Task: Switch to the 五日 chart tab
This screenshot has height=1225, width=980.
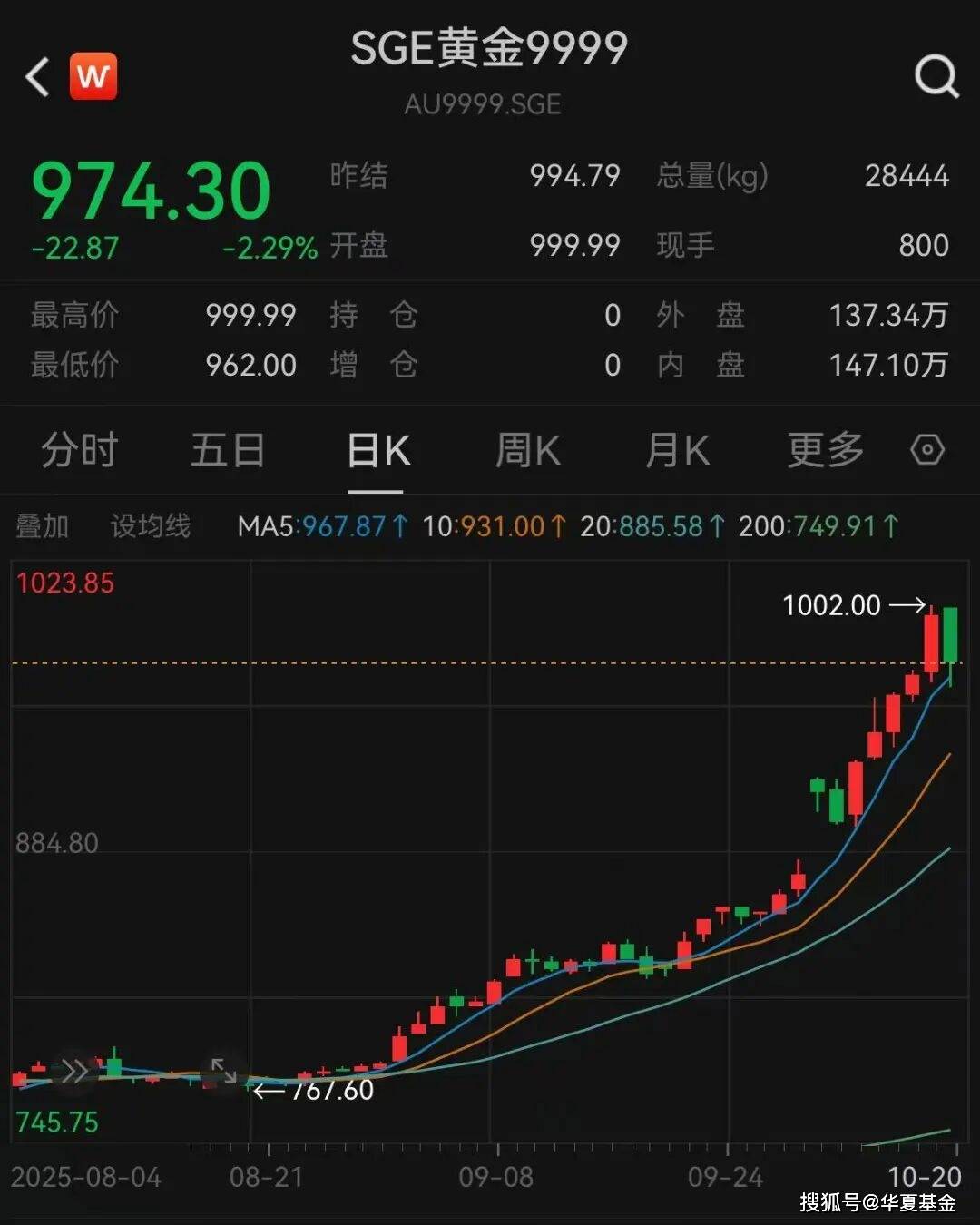Action: (227, 450)
